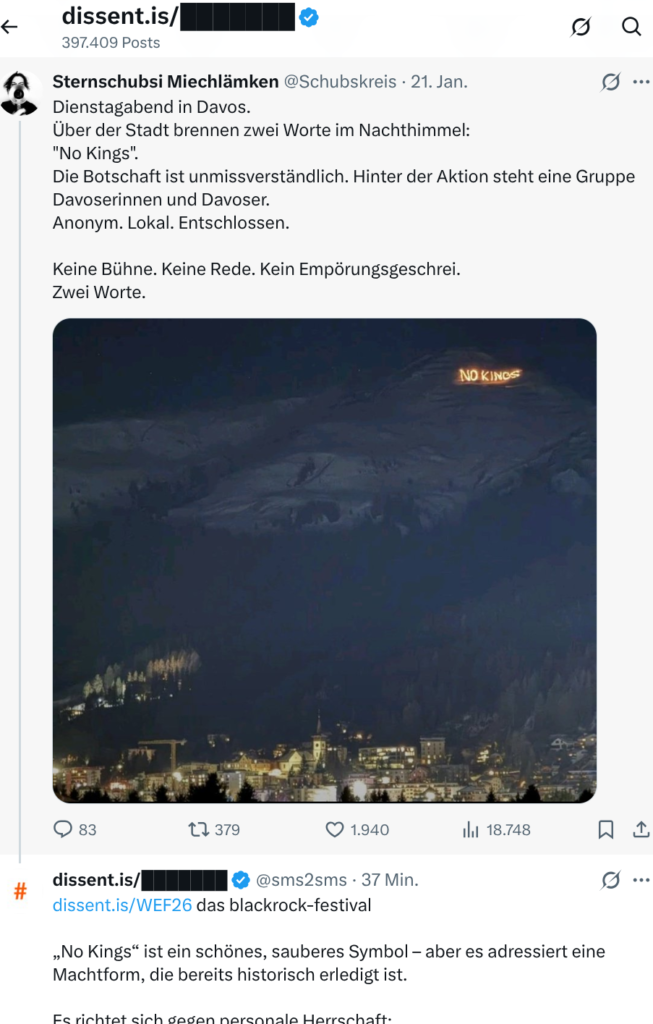View analytics of Sternschubsi's post
The image size is (653, 1024).
click(469, 829)
